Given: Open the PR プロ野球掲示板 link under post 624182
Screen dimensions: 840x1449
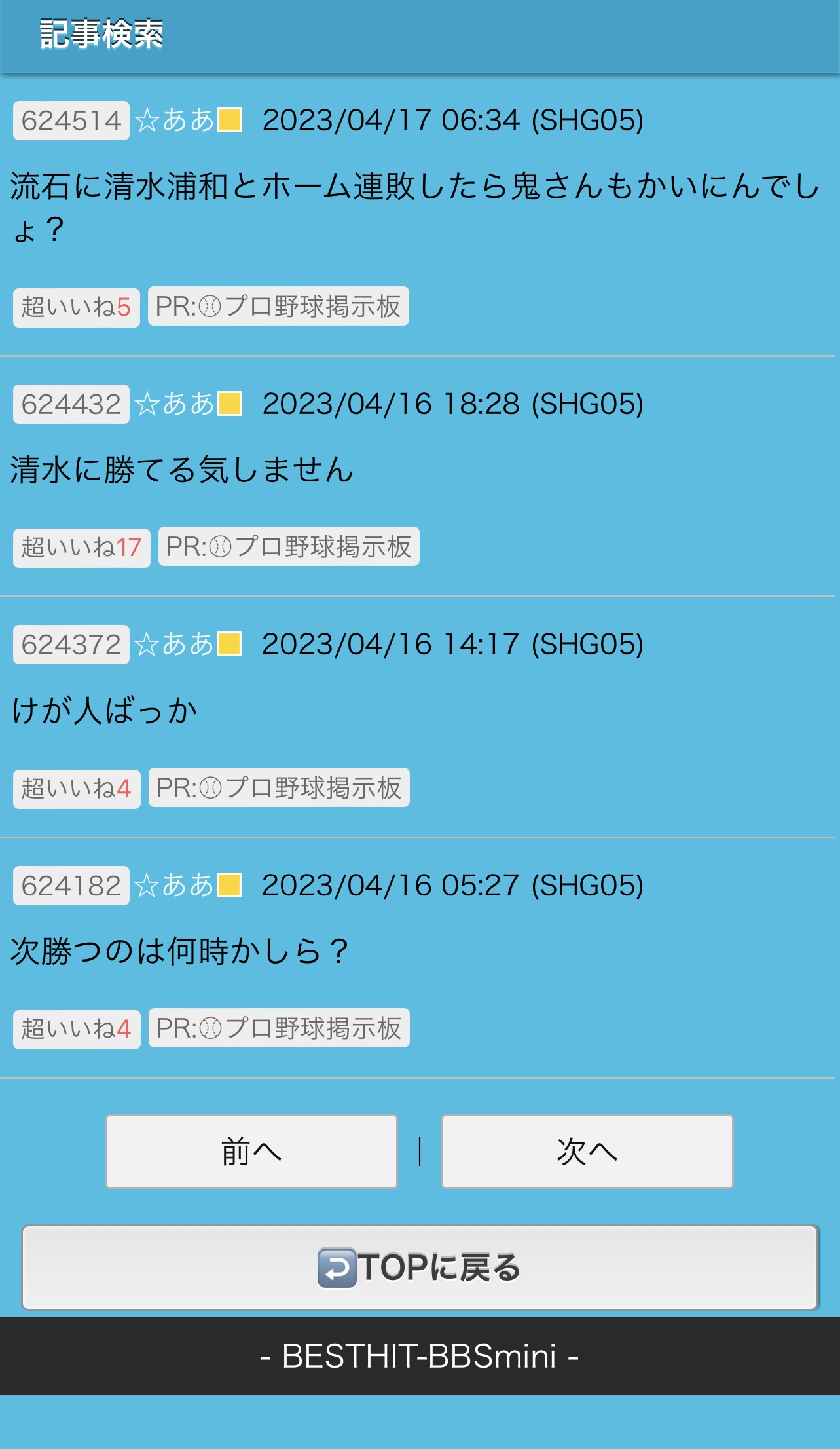Looking at the screenshot, I should pyautogui.click(x=279, y=1028).
